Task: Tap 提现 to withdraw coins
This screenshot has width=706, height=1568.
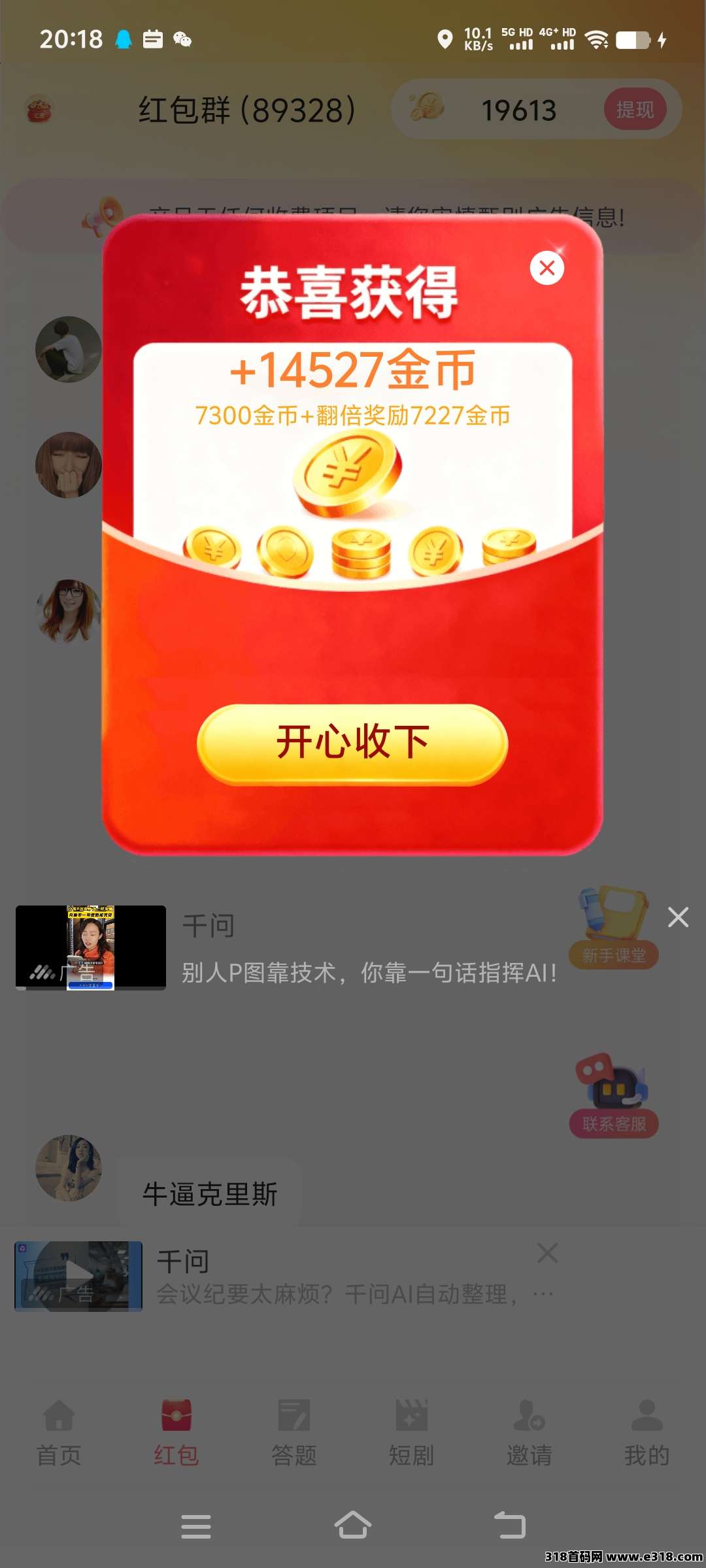Action: pyautogui.click(x=634, y=109)
